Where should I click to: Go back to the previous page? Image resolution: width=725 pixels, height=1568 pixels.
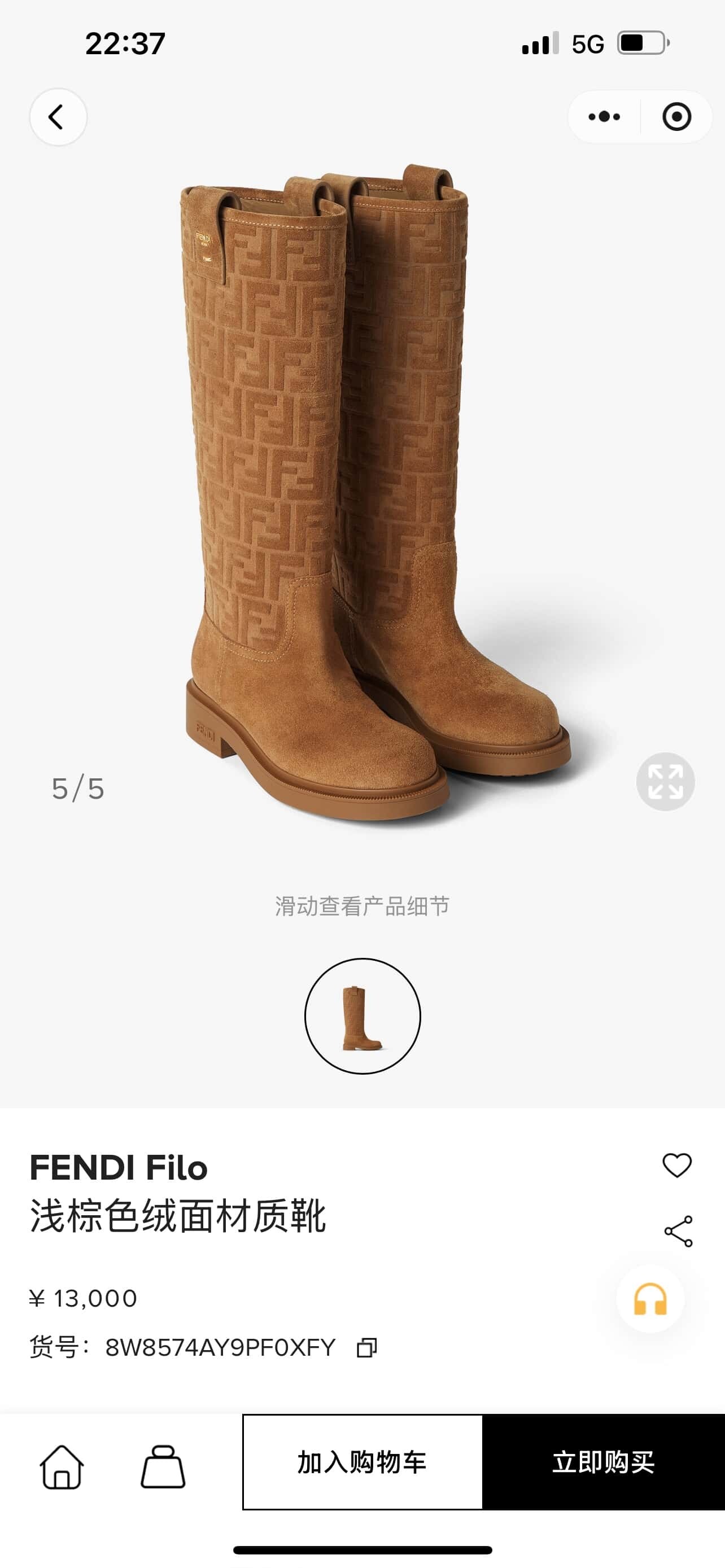point(58,117)
